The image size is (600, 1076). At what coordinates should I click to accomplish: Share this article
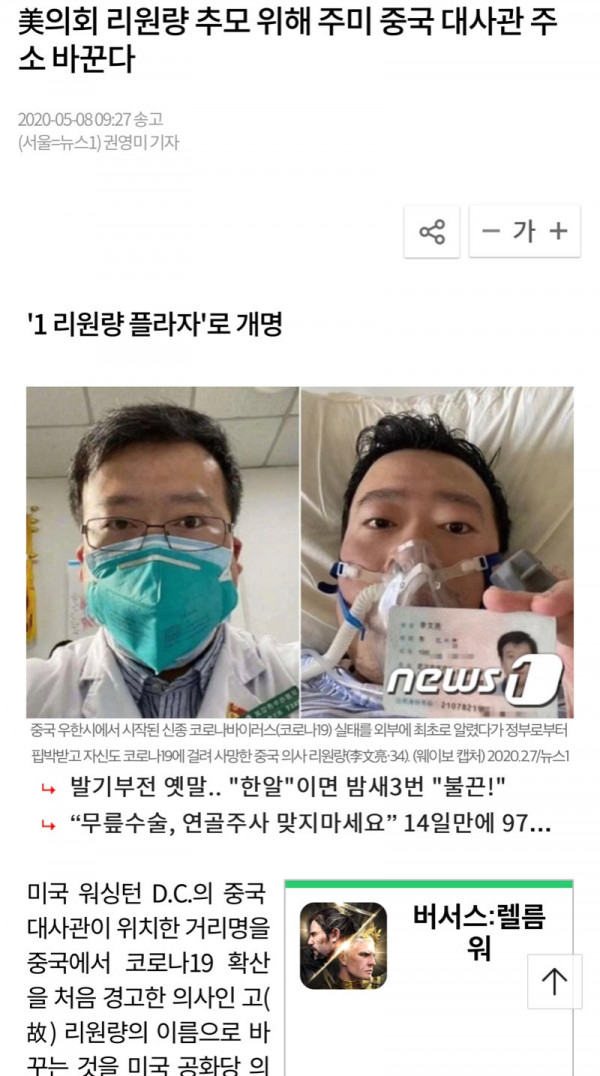click(432, 232)
